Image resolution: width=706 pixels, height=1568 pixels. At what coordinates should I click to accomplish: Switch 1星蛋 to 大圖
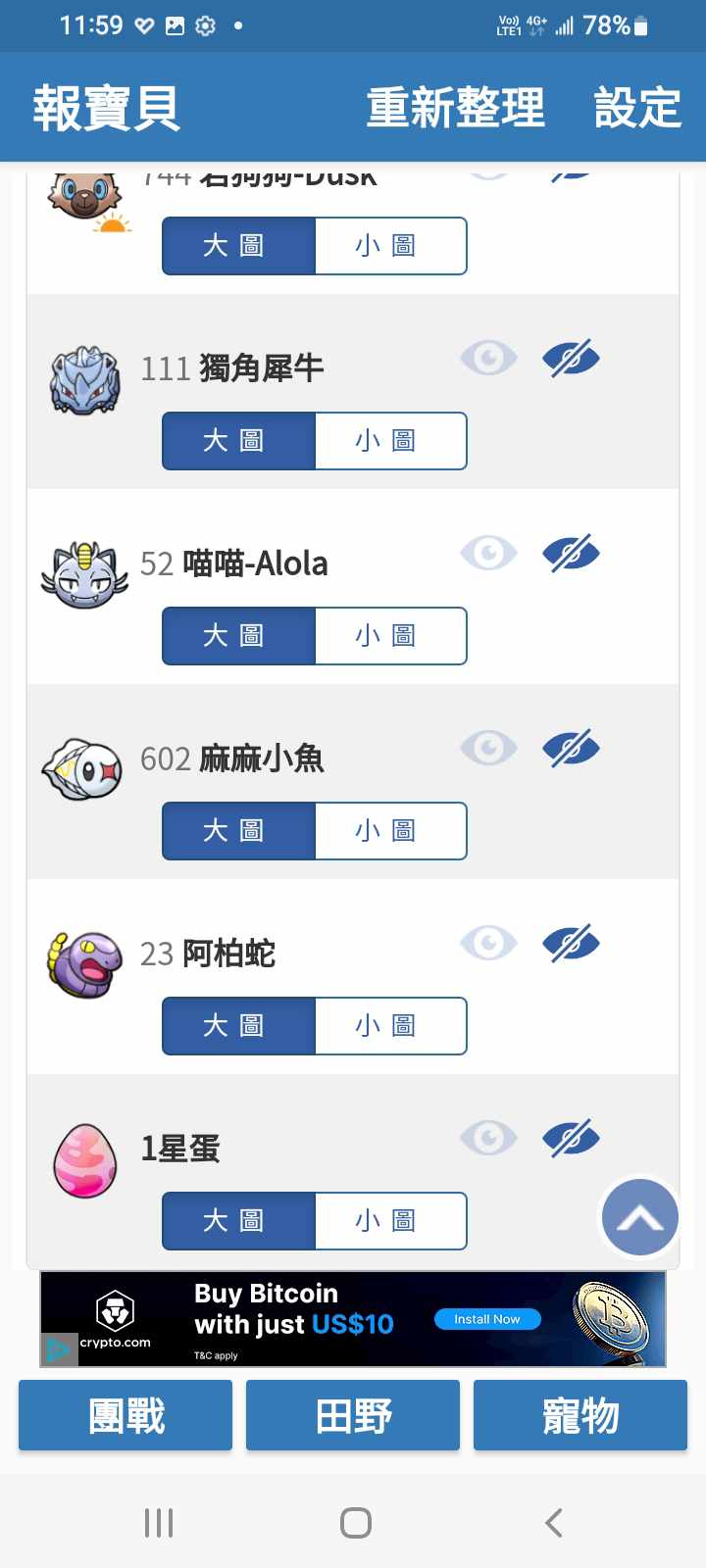(x=238, y=1221)
